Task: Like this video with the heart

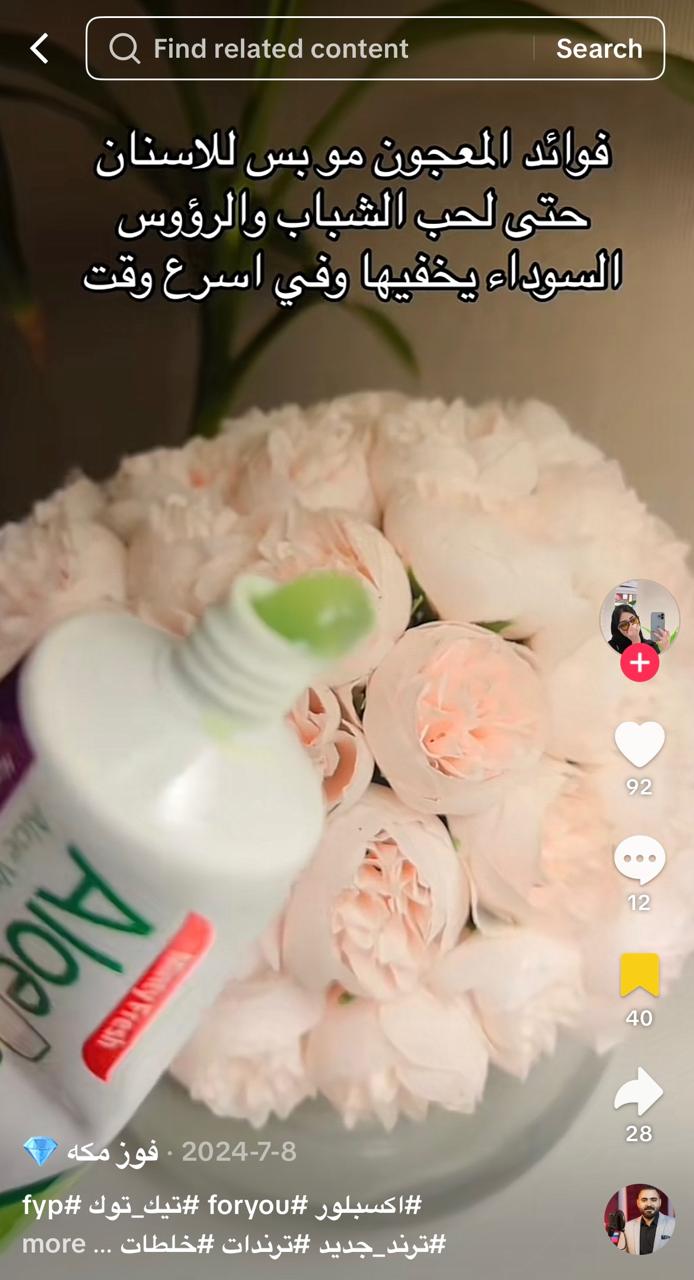Action: [x=639, y=745]
